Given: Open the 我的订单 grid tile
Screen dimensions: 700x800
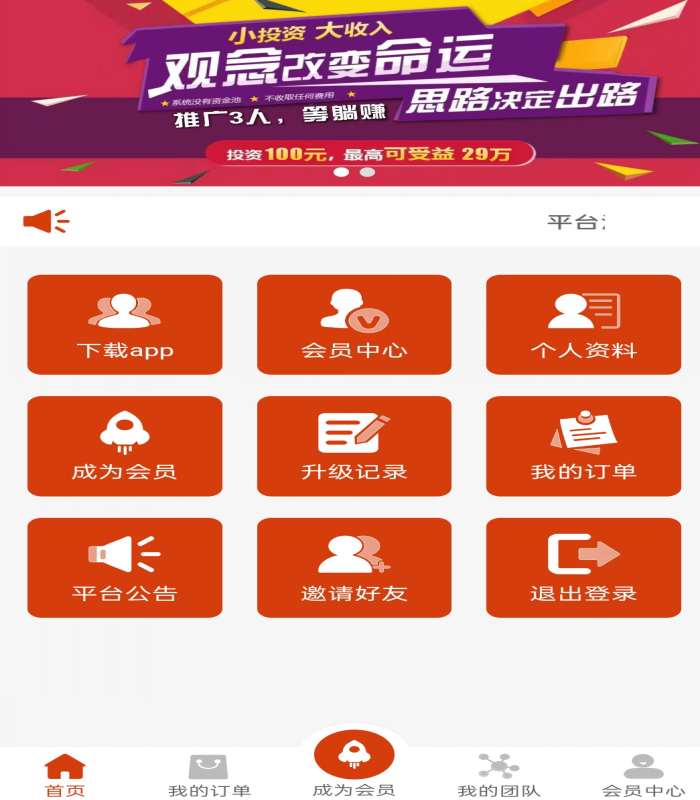Looking at the screenshot, I should [583, 446].
